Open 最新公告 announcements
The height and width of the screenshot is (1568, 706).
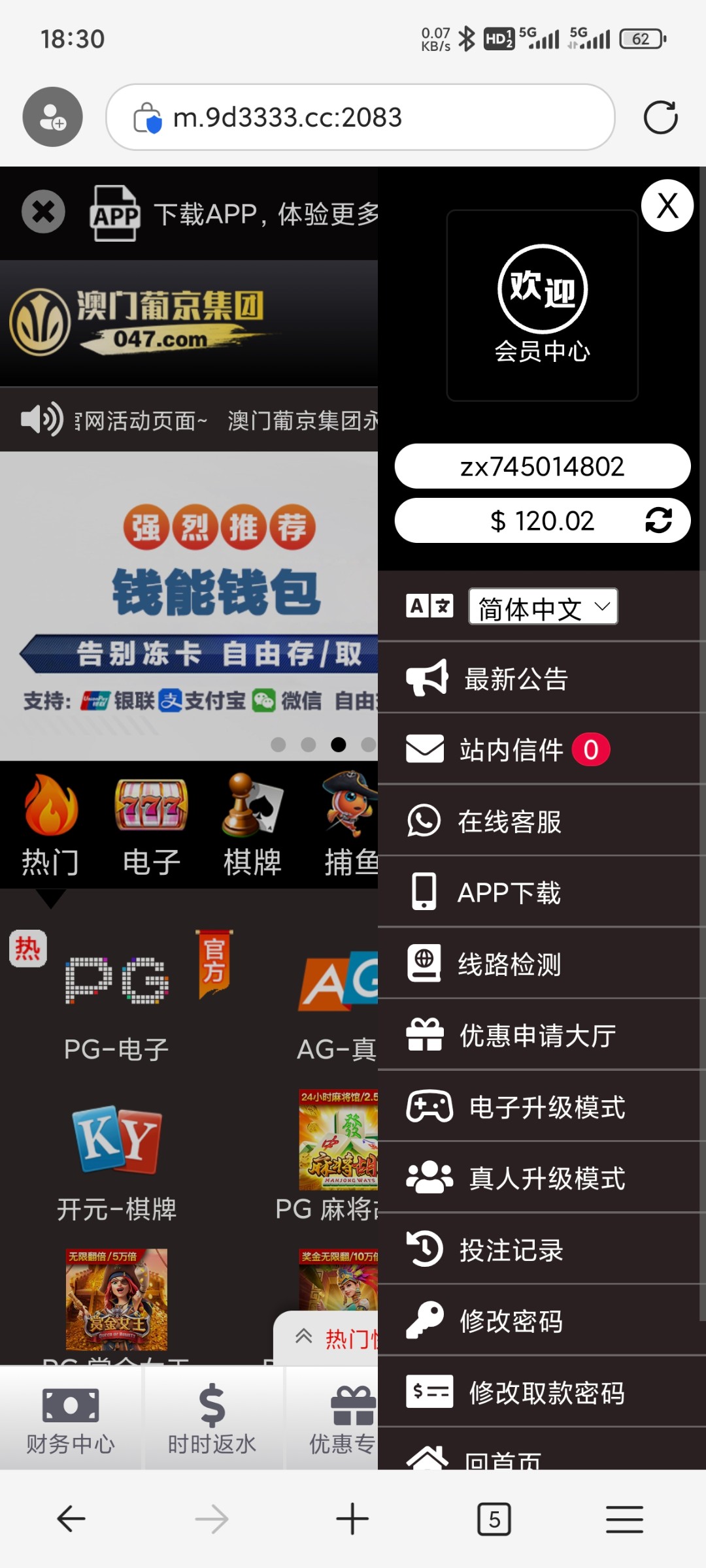pos(515,679)
